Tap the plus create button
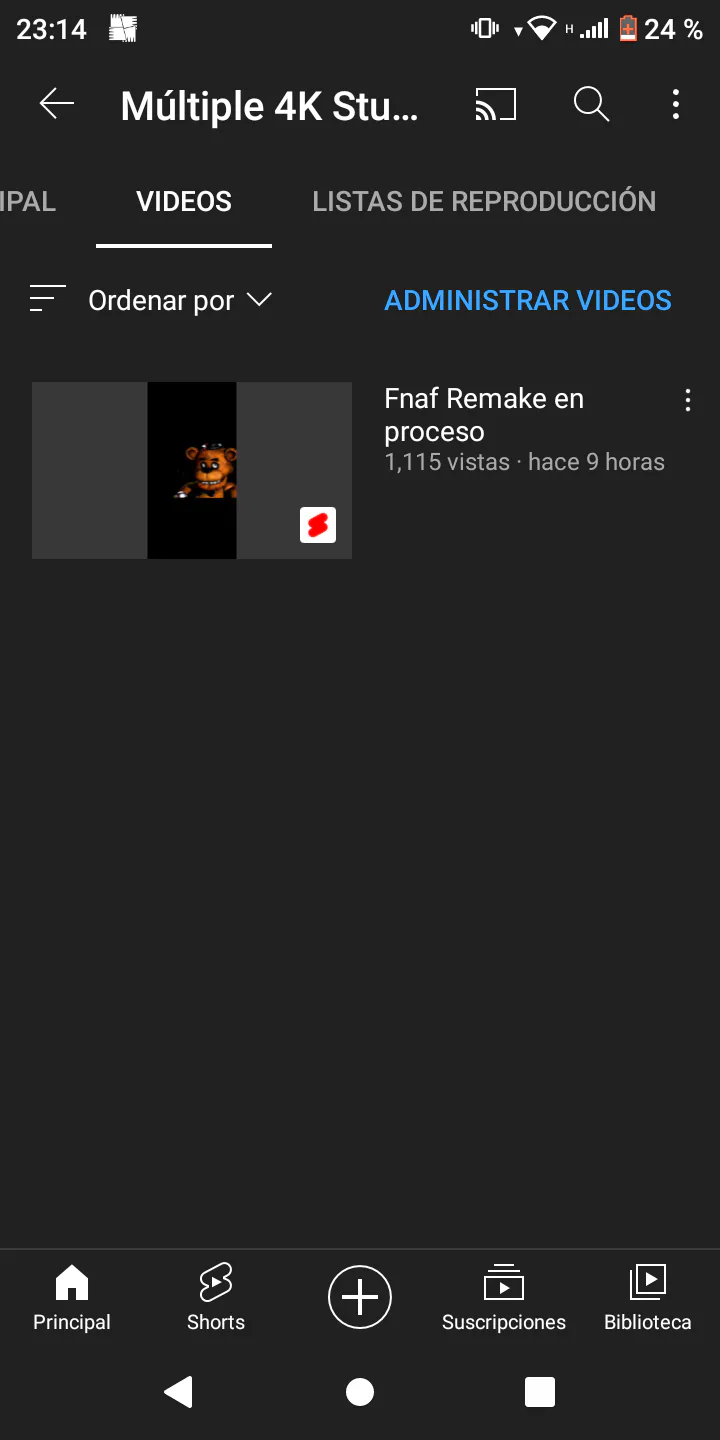720x1440 pixels. pyautogui.click(x=360, y=1297)
